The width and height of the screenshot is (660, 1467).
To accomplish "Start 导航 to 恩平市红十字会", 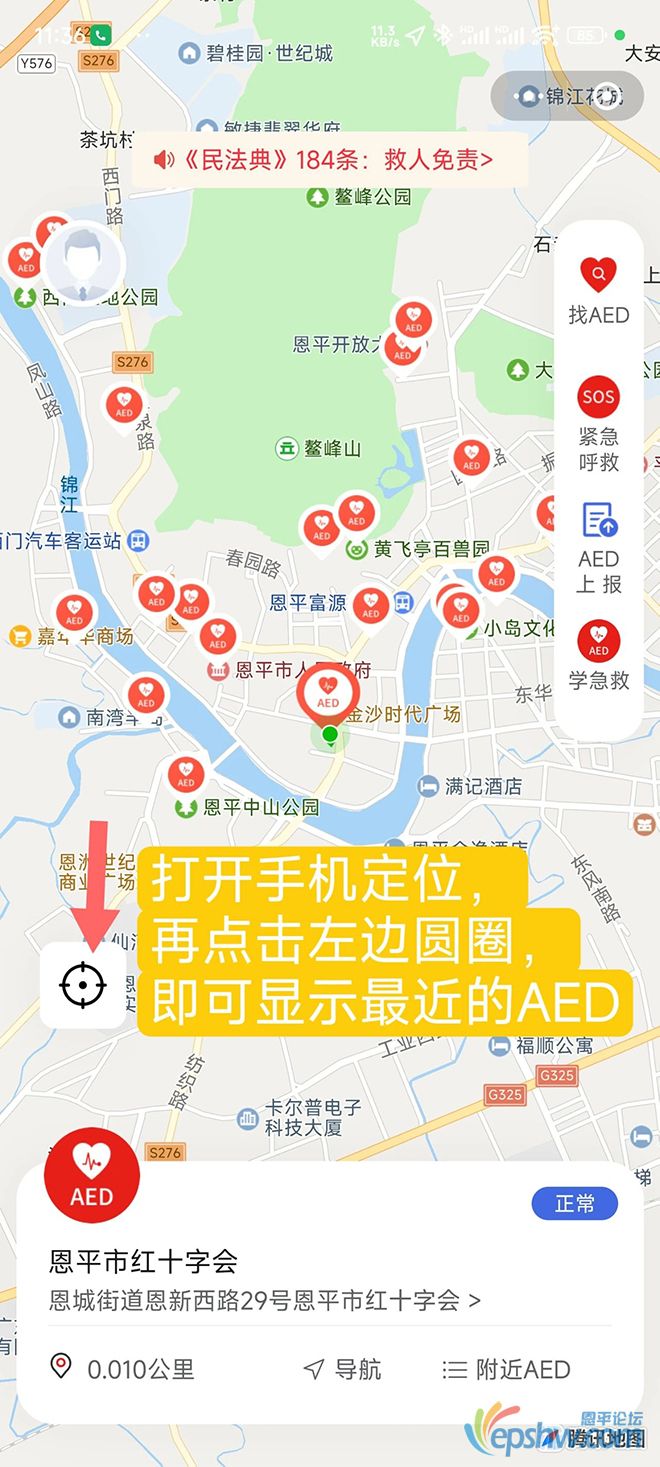I will [343, 1369].
